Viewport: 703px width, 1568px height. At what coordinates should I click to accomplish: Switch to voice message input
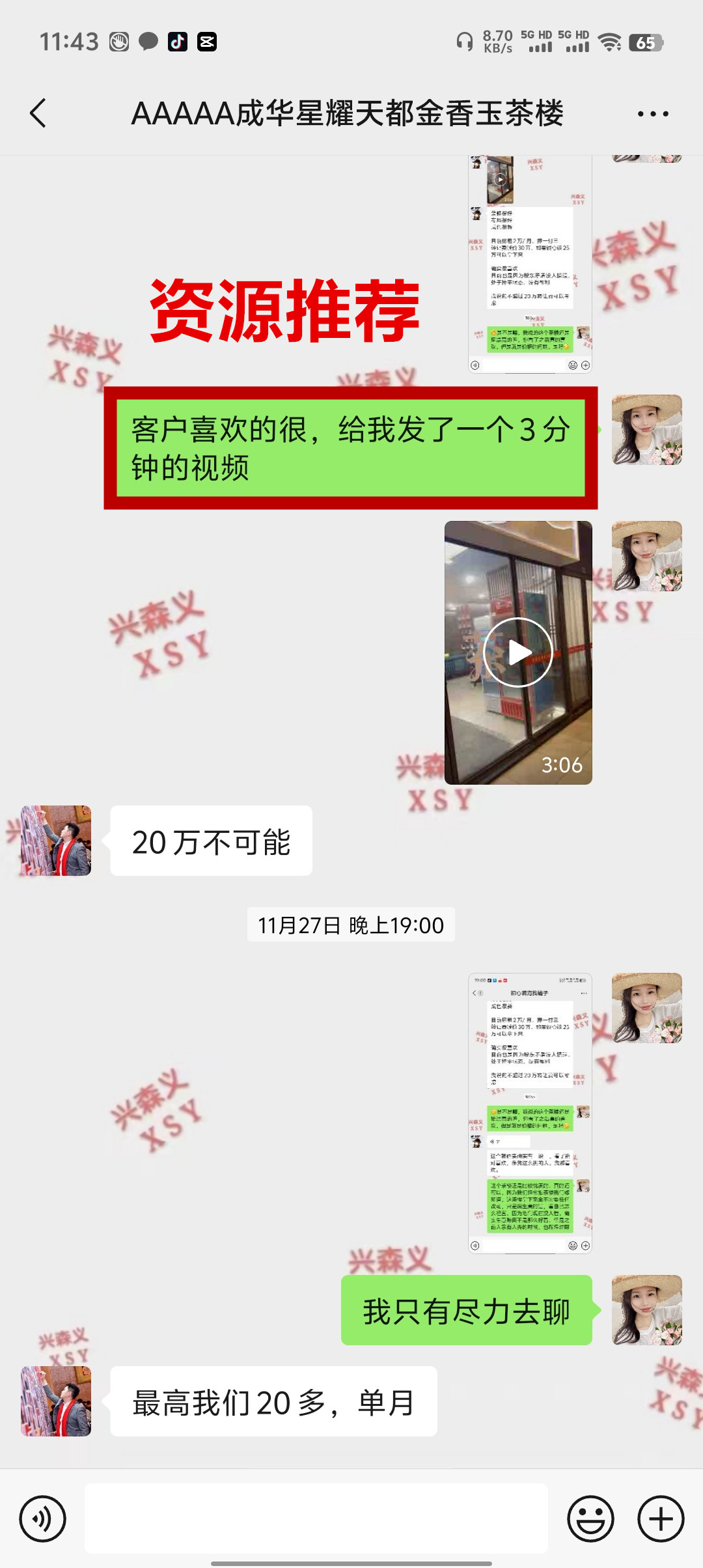(43, 1519)
